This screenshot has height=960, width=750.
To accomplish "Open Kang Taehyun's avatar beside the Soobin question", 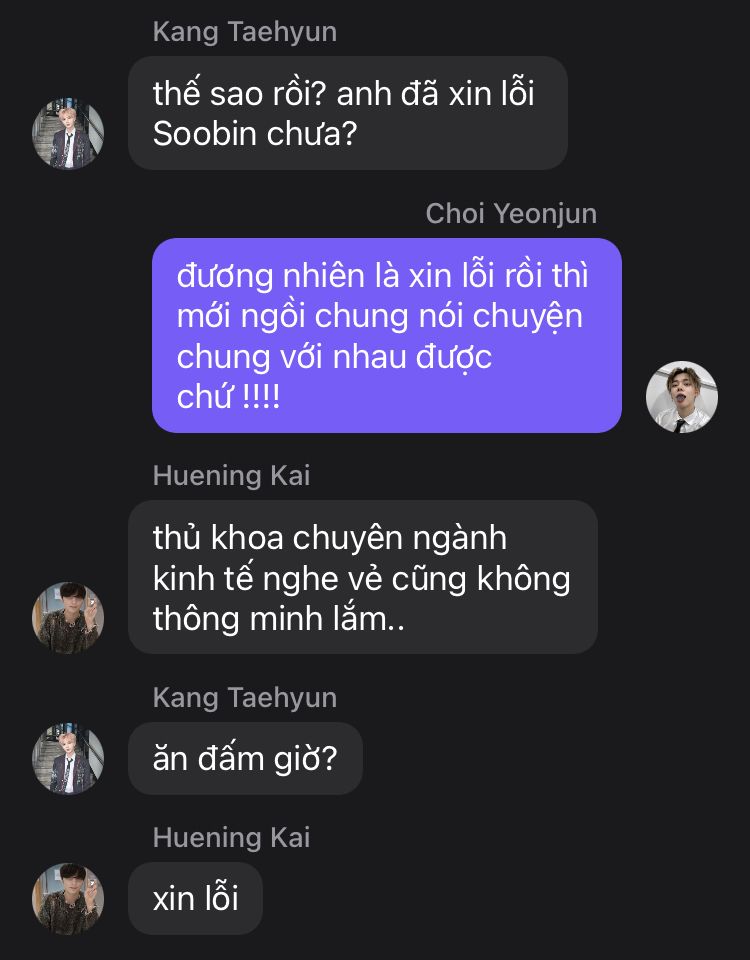I will tap(68, 134).
